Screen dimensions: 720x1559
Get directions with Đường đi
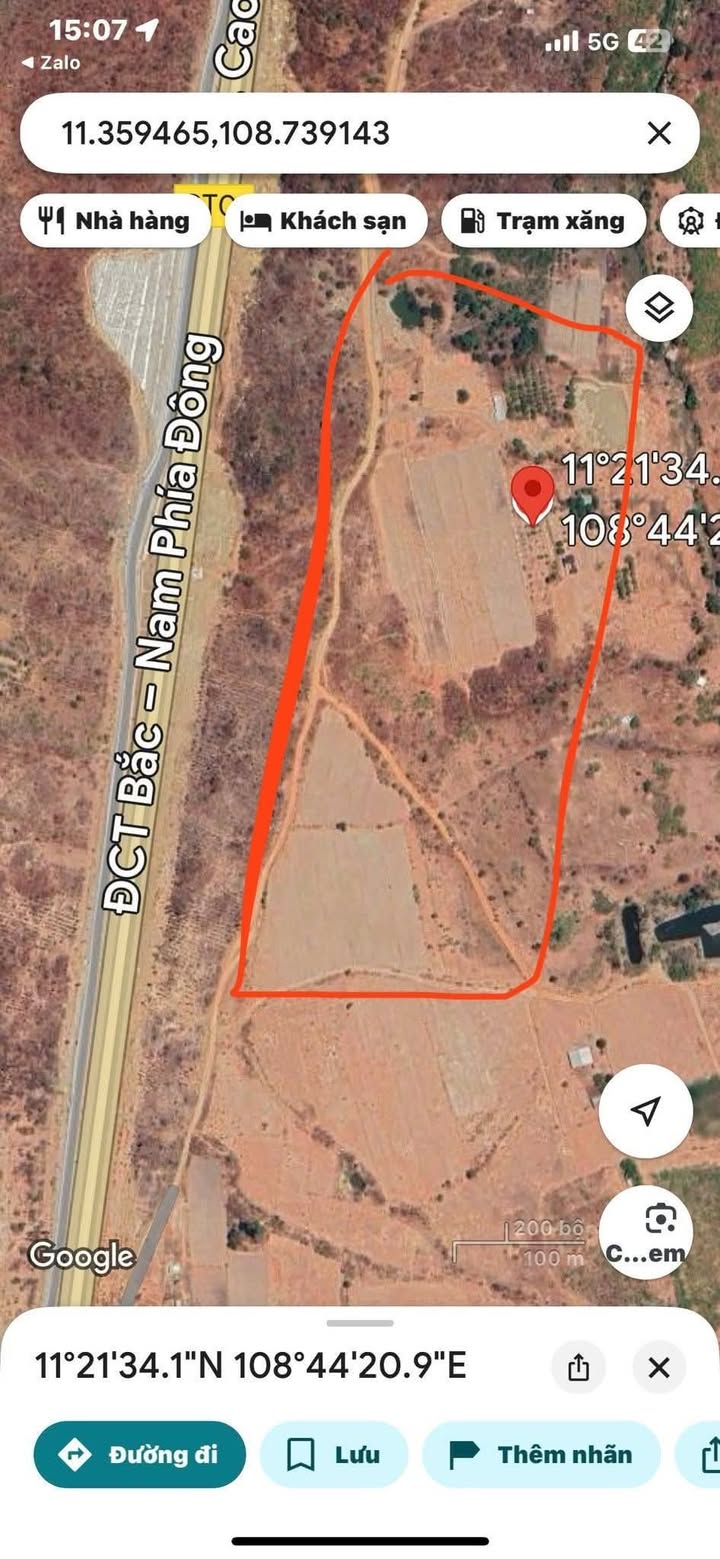point(140,1454)
